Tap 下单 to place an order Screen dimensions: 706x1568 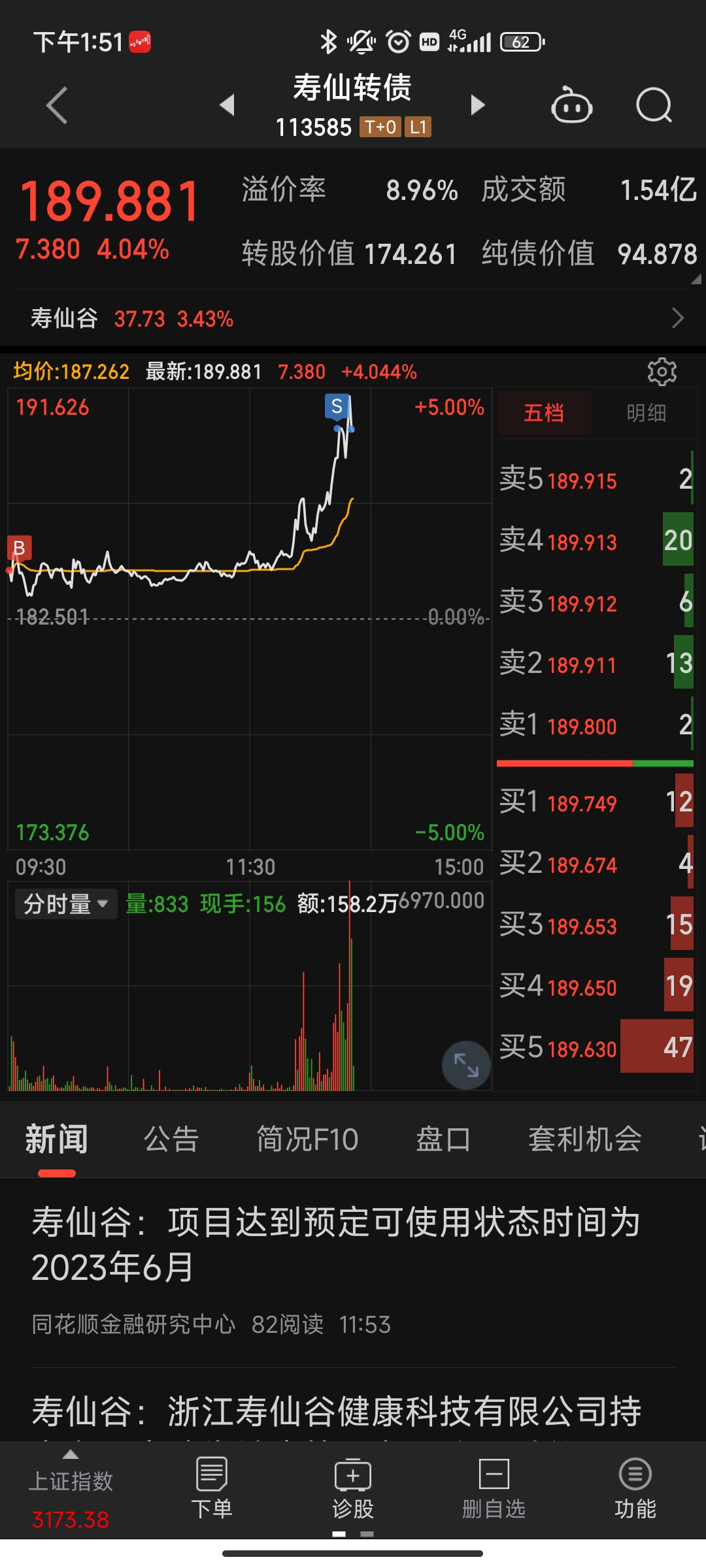211,1488
